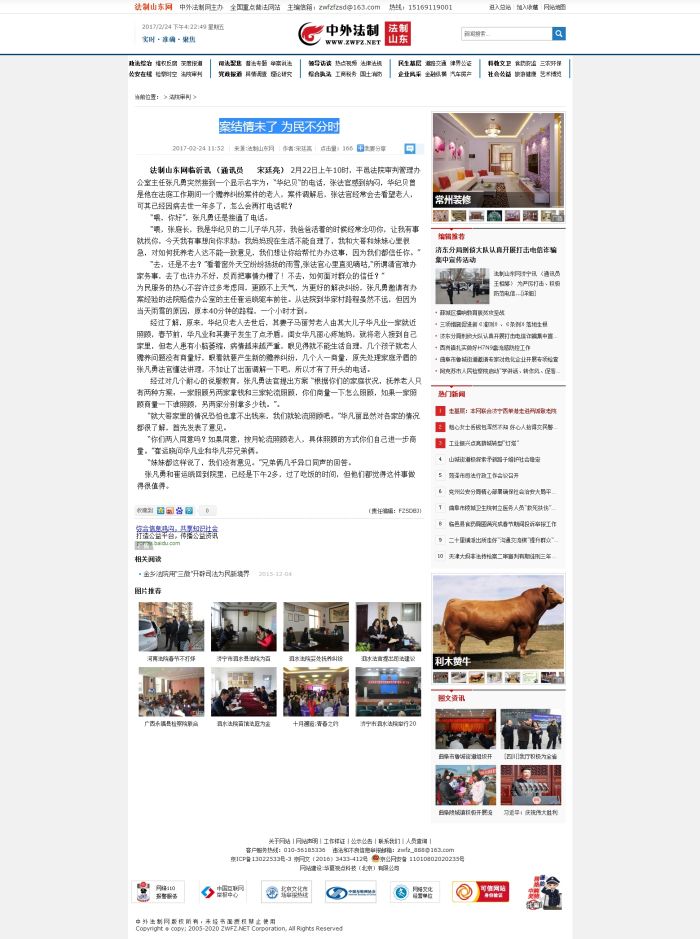Open the 利木赞牛 cattle banner

point(498,621)
